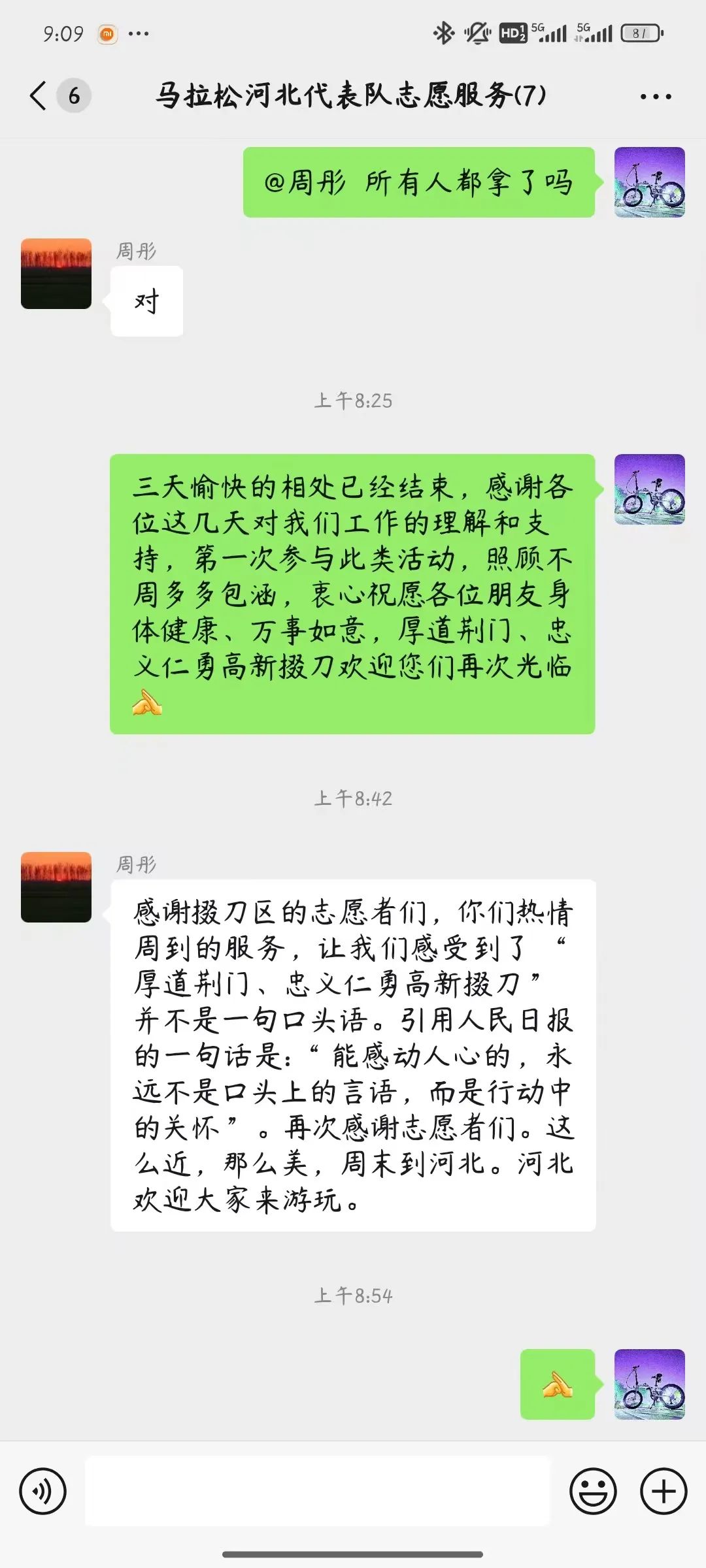
Task: View my bicycle avatar next to @周彤 message
Action: coord(649,182)
